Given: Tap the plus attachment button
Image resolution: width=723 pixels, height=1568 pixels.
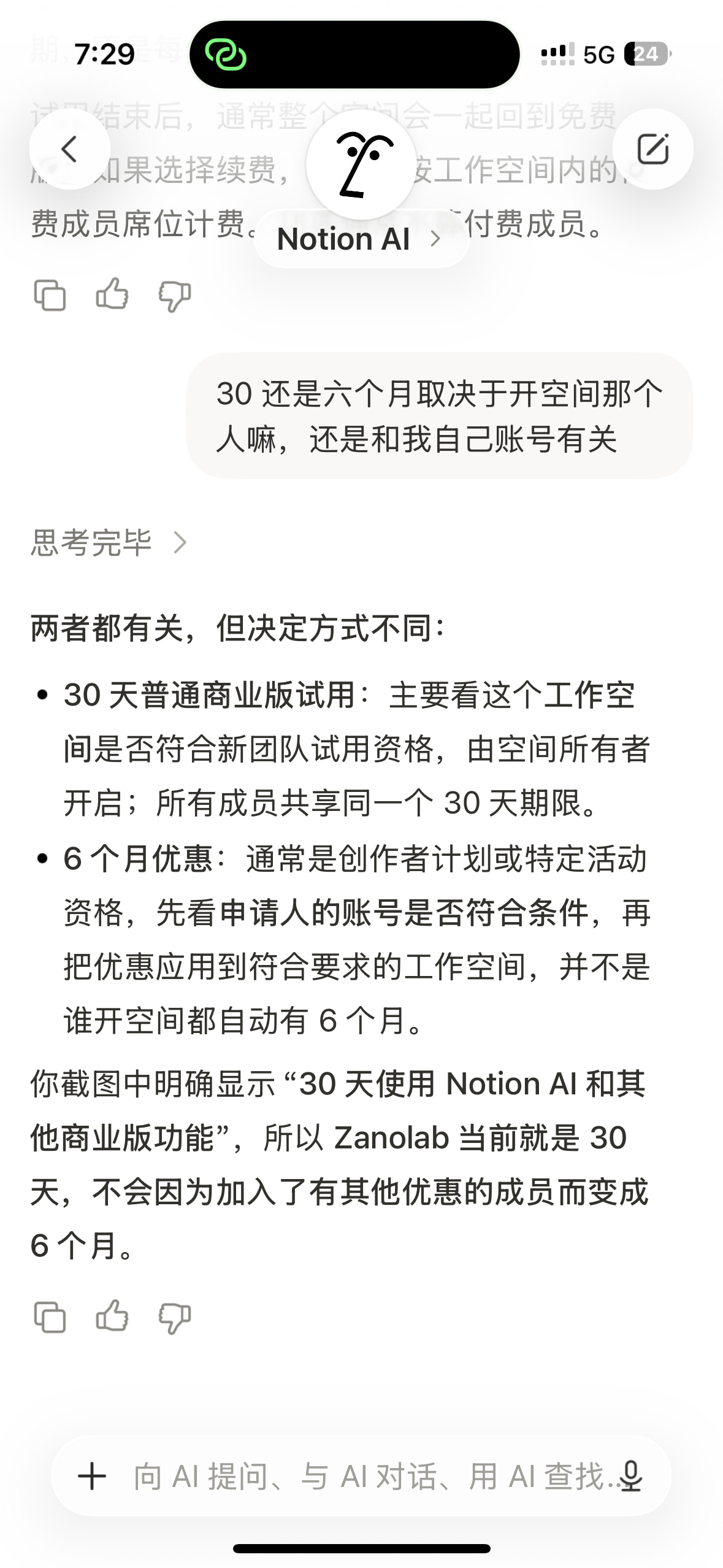Looking at the screenshot, I should click(93, 1476).
